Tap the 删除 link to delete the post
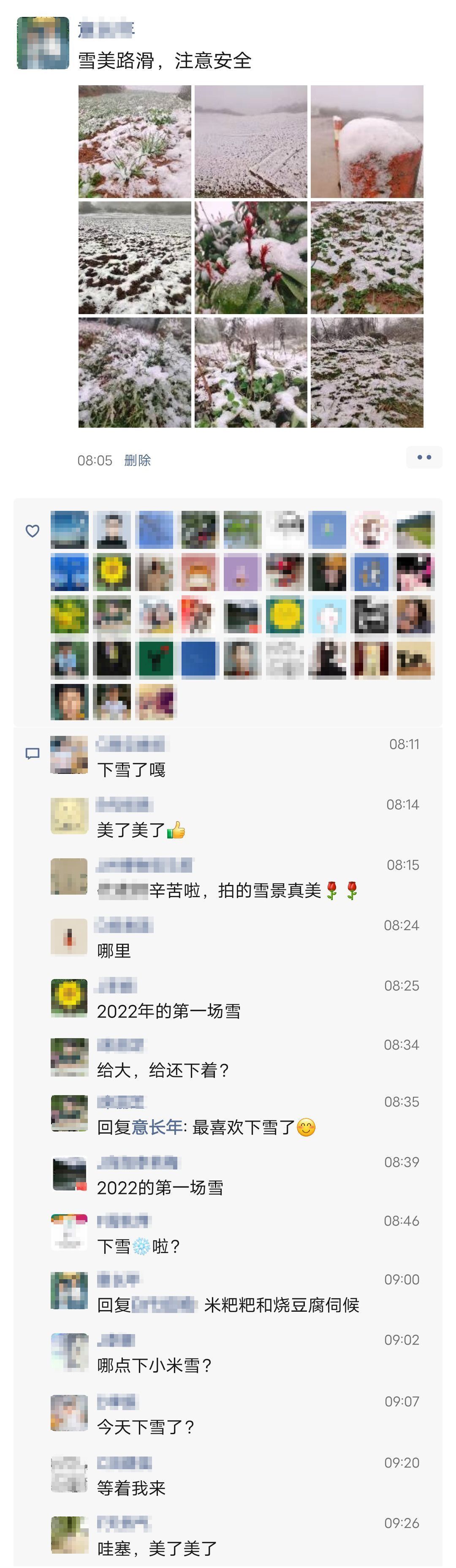Image resolution: width=456 pixels, height=1568 pixels. pos(137,461)
